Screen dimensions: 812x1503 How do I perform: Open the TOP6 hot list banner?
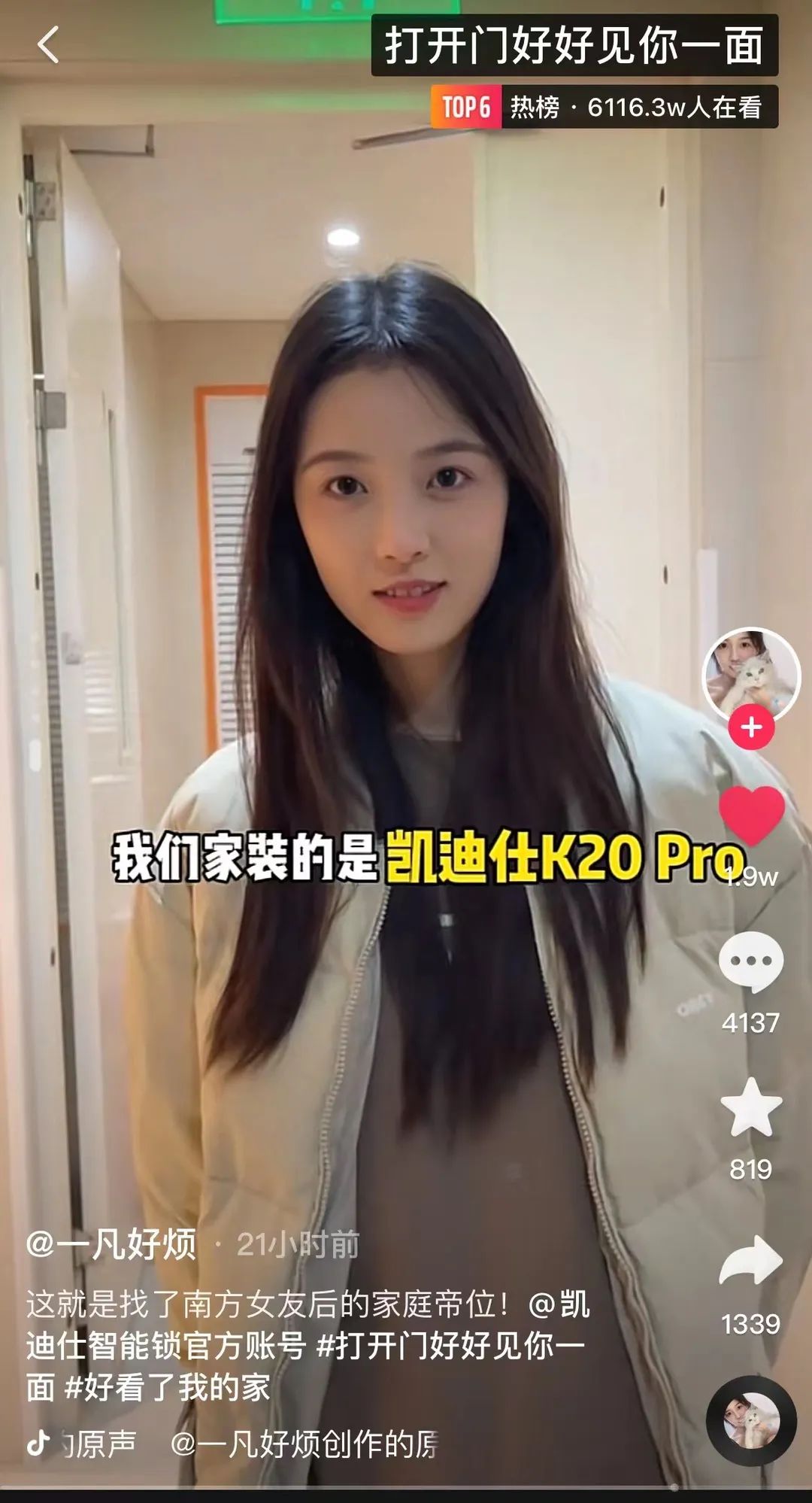point(604,108)
